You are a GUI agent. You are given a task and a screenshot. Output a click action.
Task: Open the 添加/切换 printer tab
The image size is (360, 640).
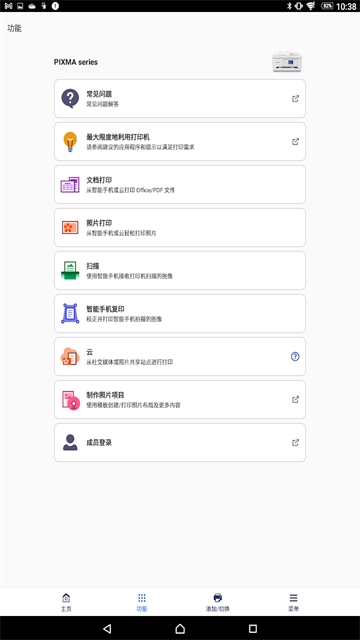point(218,602)
